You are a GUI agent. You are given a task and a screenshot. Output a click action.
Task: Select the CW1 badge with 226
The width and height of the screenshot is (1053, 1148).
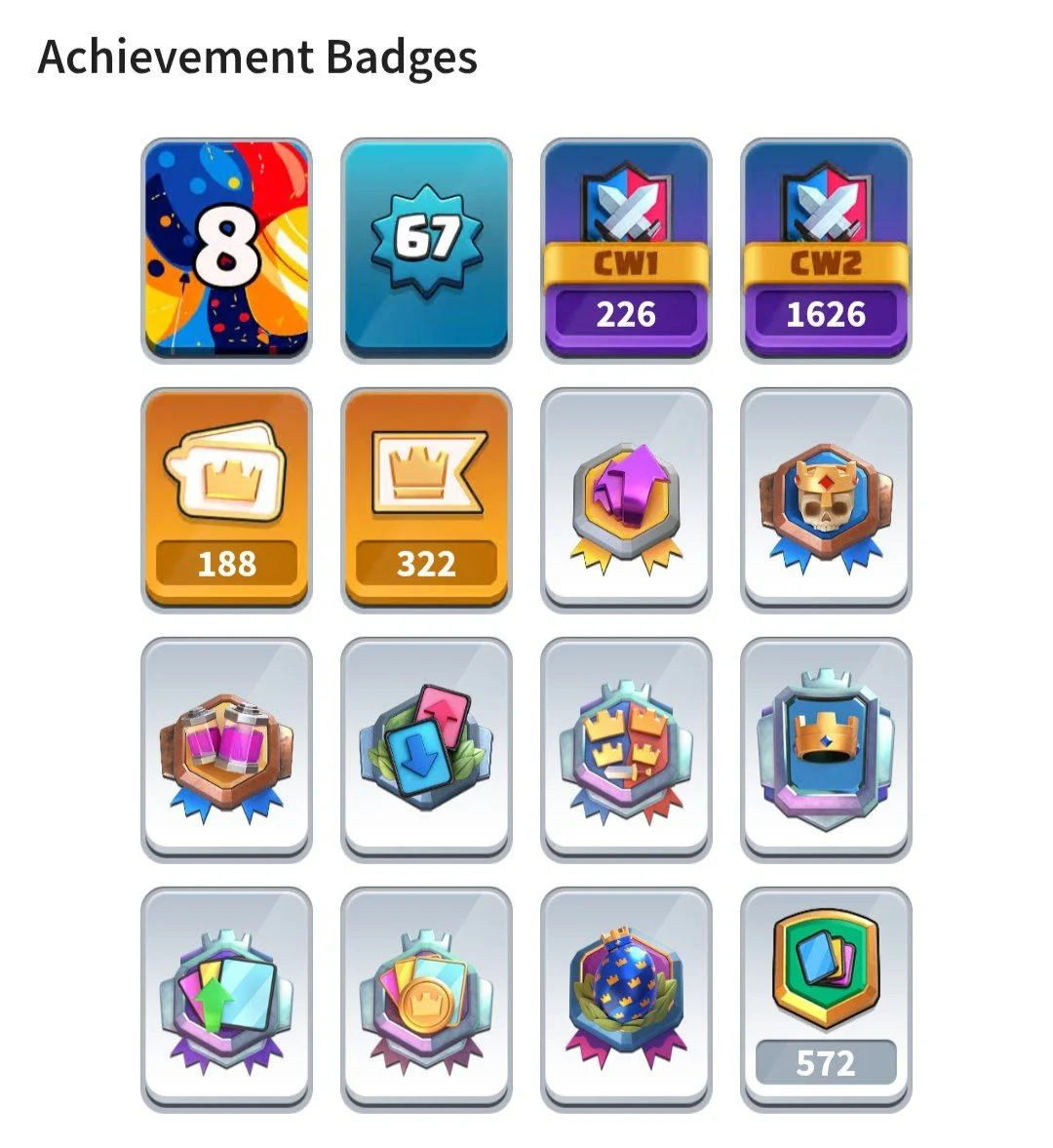coord(626,250)
